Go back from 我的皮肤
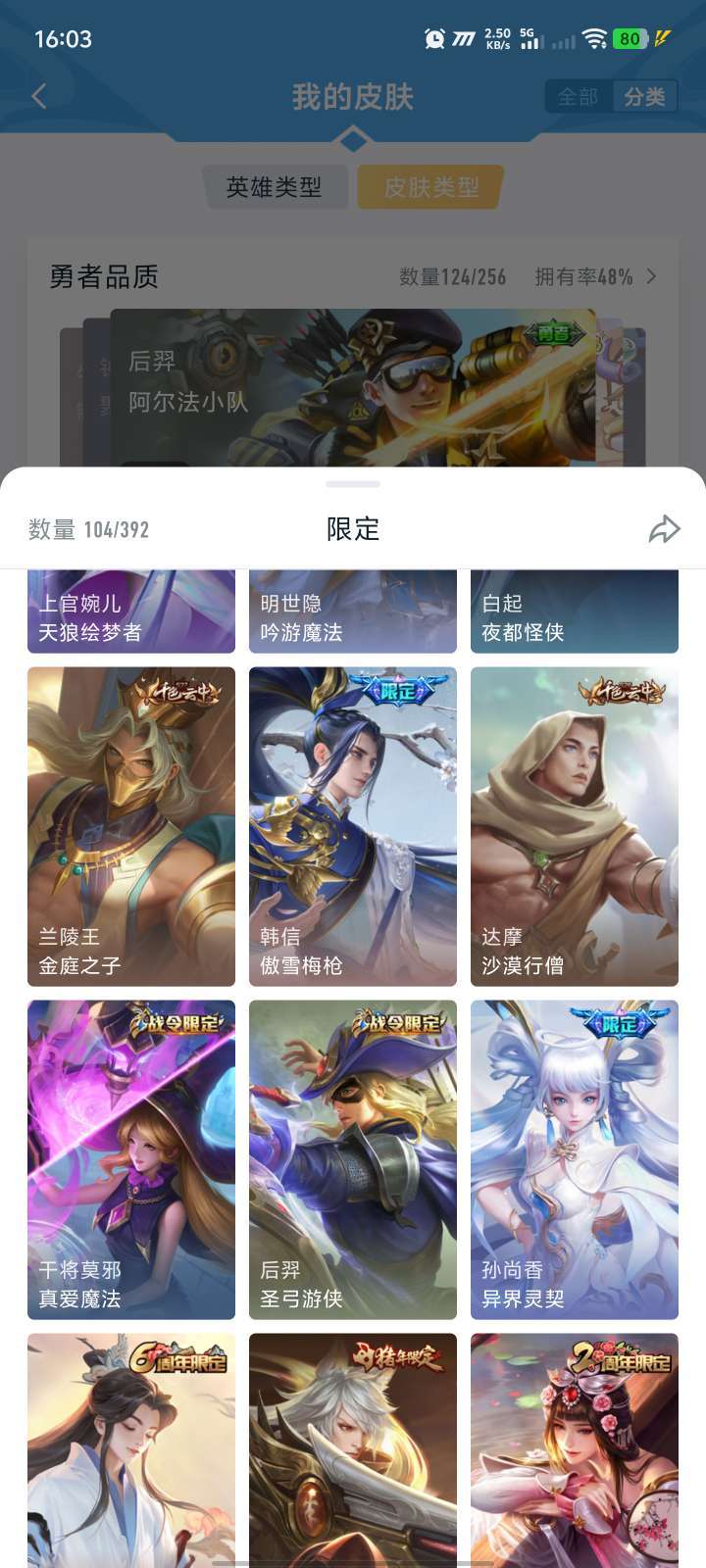The width and height of the screenshot is (706, 1568). (x=39, y=96)
